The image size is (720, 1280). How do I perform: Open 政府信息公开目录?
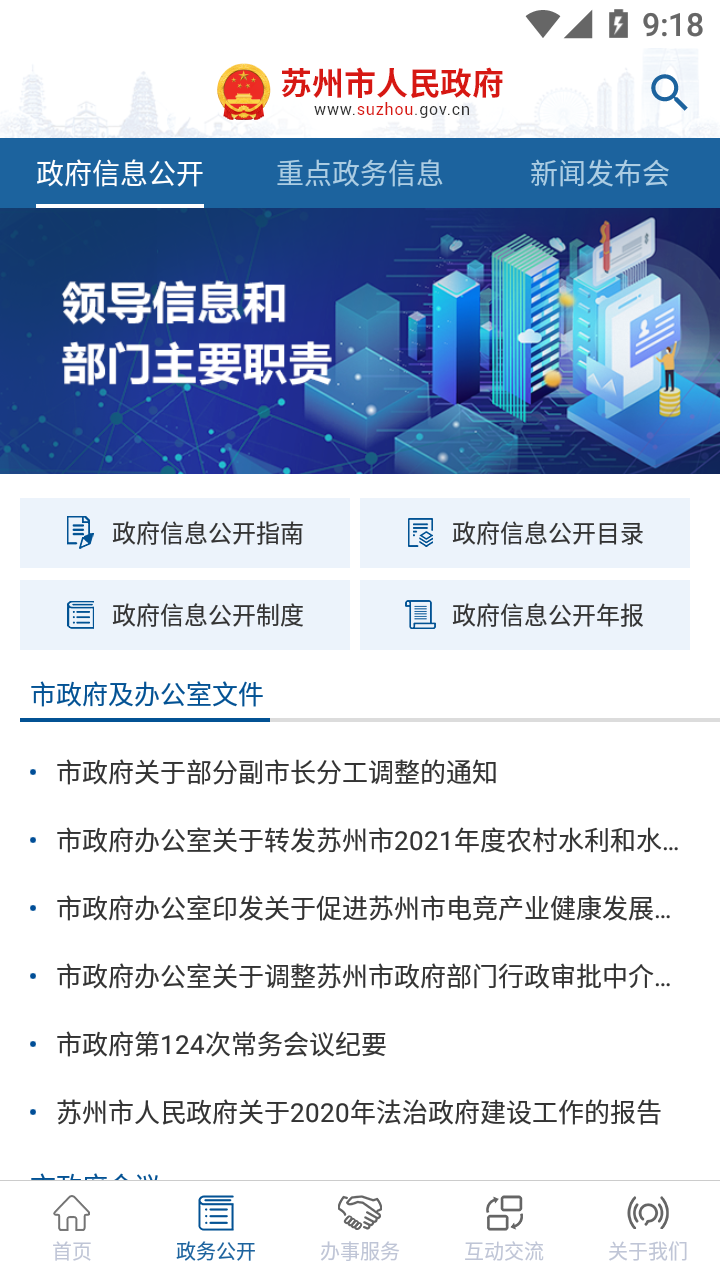tap(525, 533)
